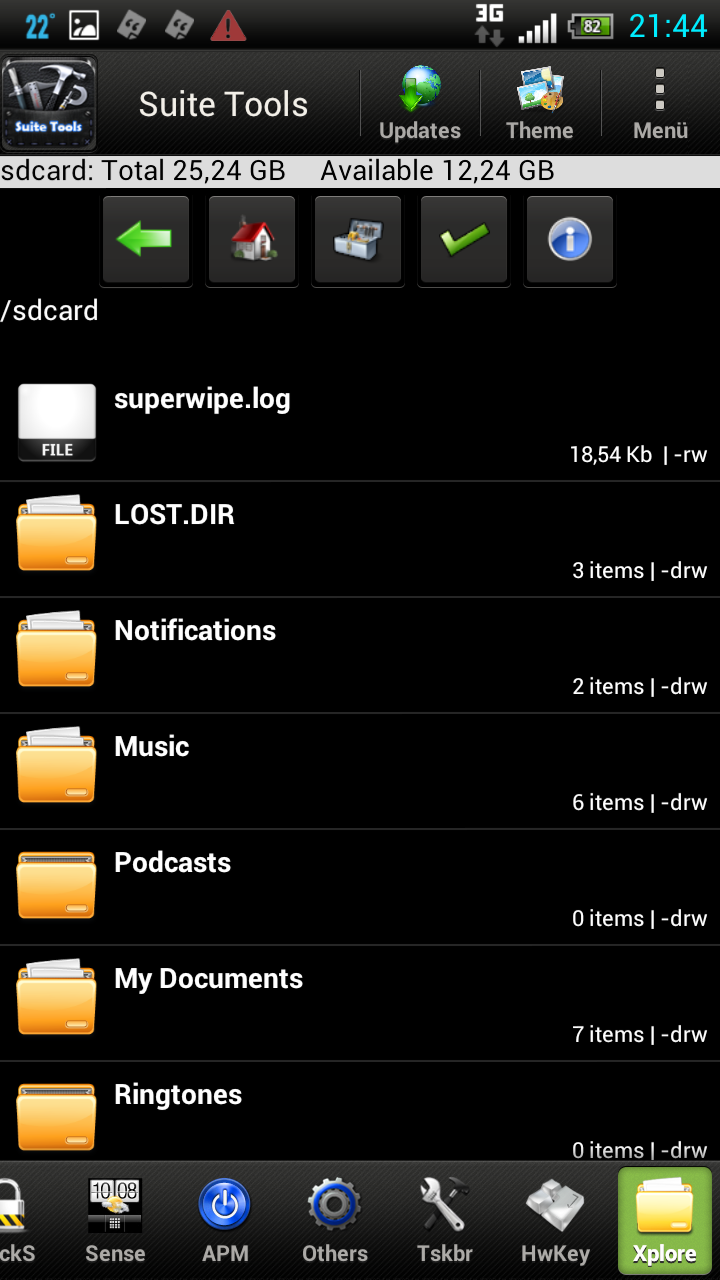Open the Theme option

pyautogui.click(x=540, y=104)
